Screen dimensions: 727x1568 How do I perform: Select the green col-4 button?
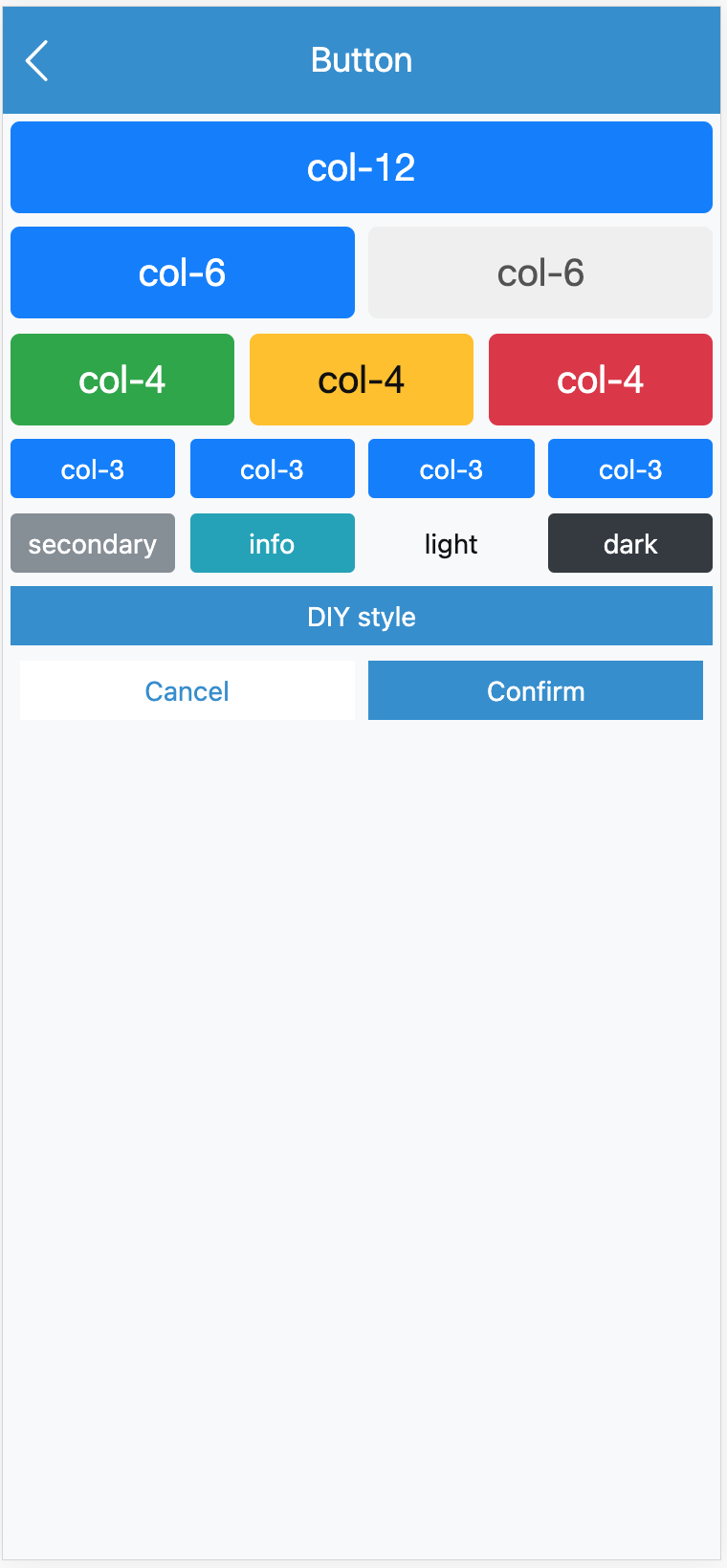122,380
